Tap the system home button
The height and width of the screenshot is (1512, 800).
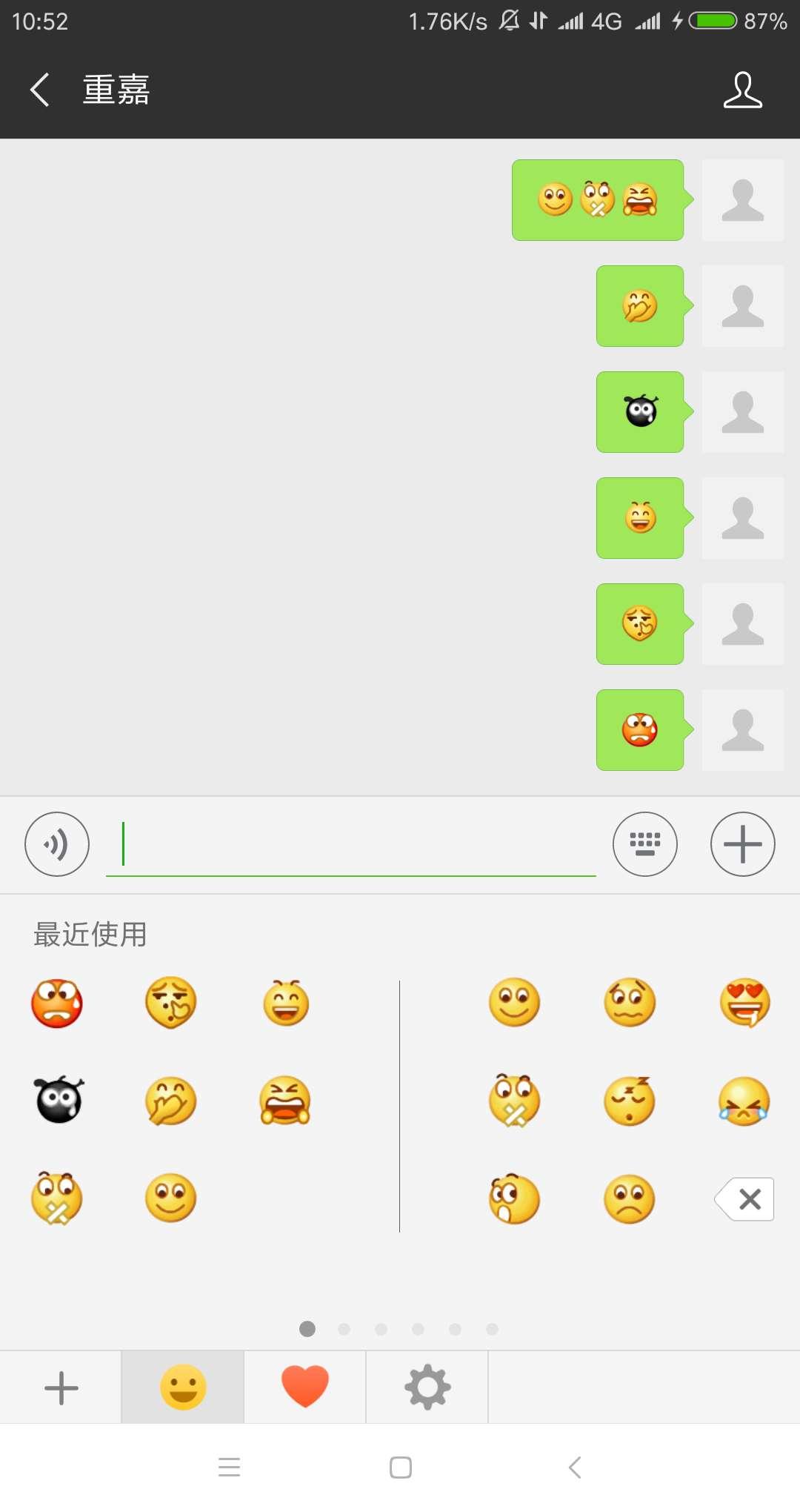400,1468
